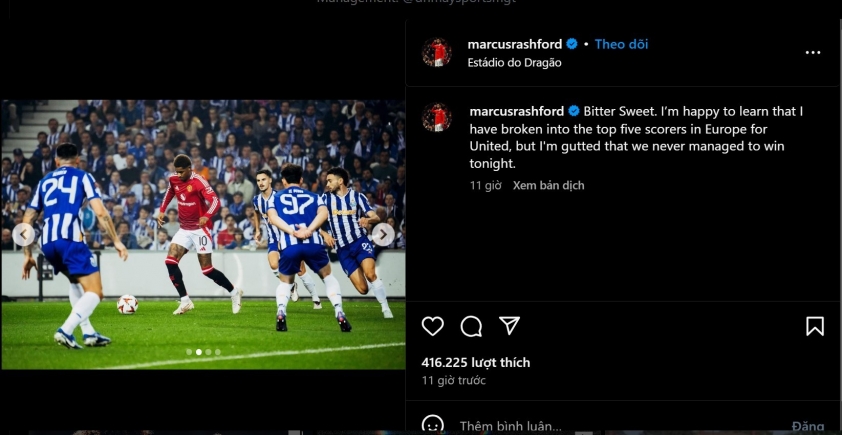The height and width of the screenshot is (435, 842).
Task: View the 416.225 lượt thích likes list
Action: point(476,362)
